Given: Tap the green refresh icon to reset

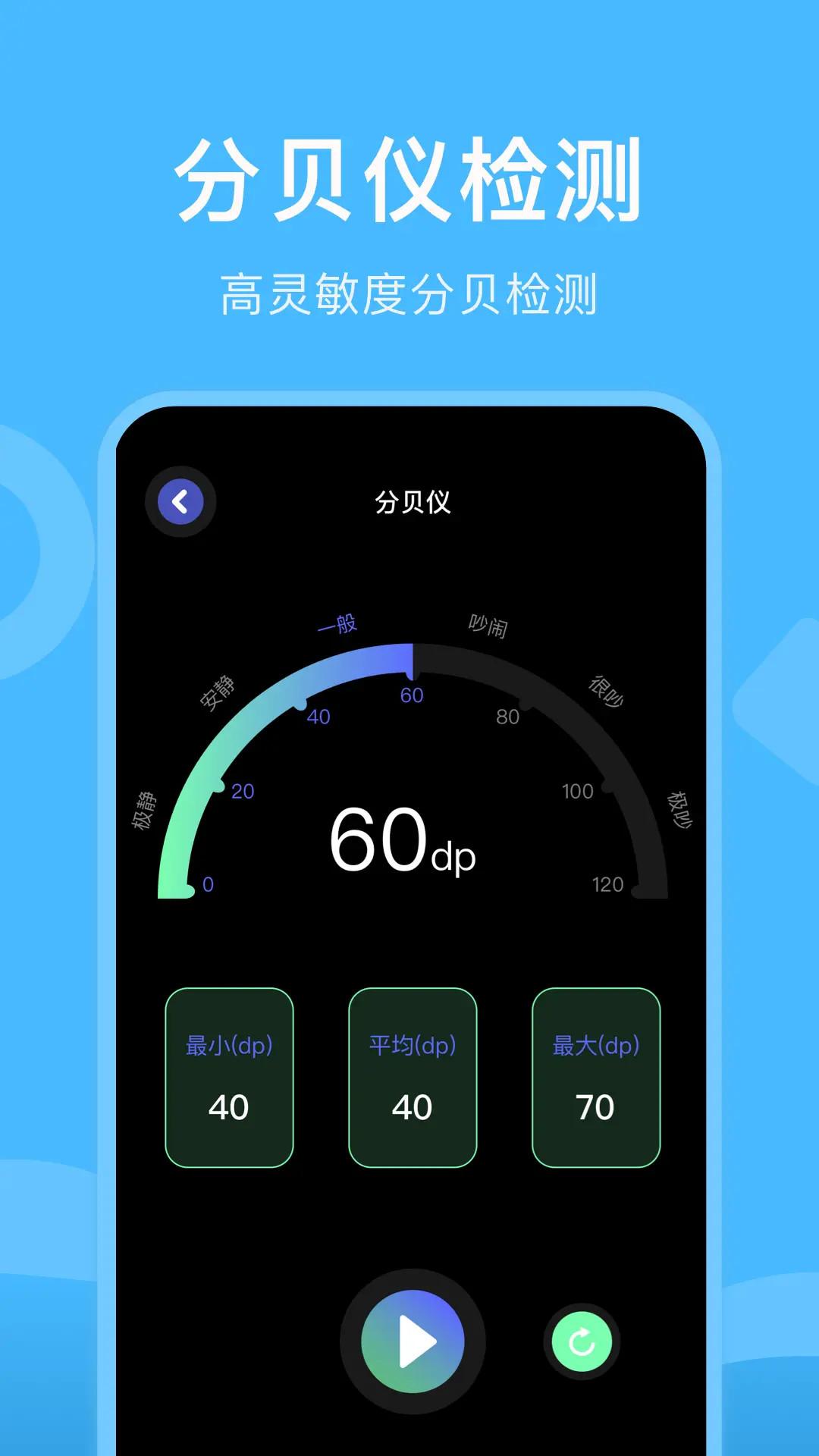Looking at the screenshot, I should point(580,1339).
